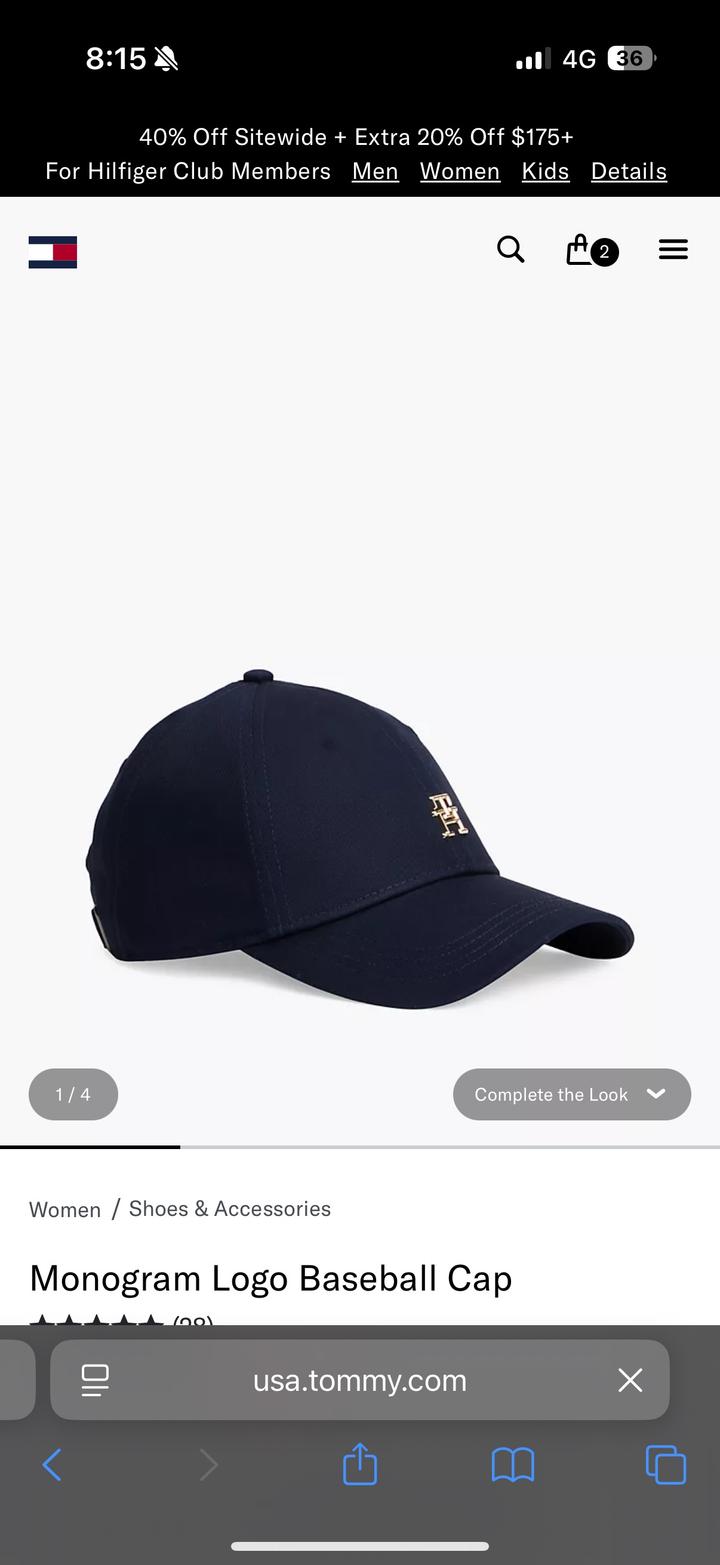Open the Women sale link

click(459, 171)
